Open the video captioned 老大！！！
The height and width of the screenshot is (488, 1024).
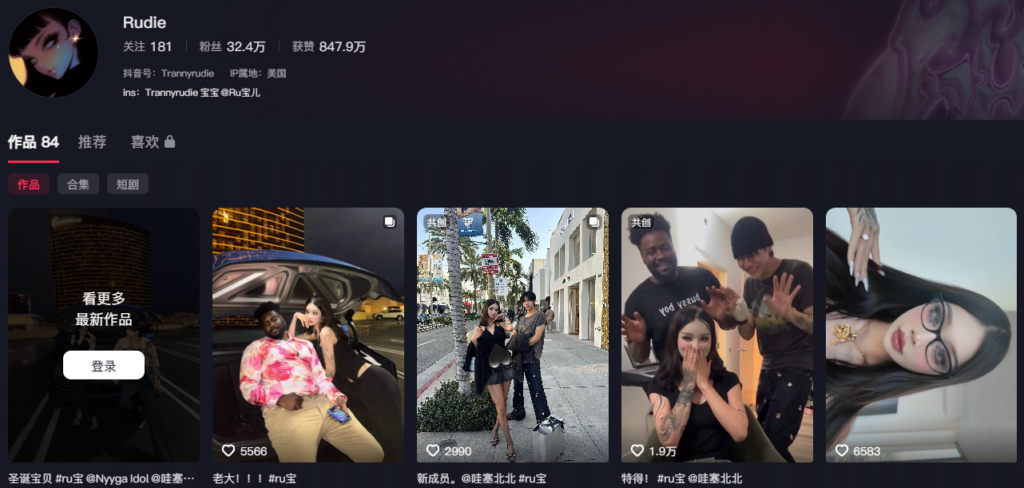coord(308,335)
